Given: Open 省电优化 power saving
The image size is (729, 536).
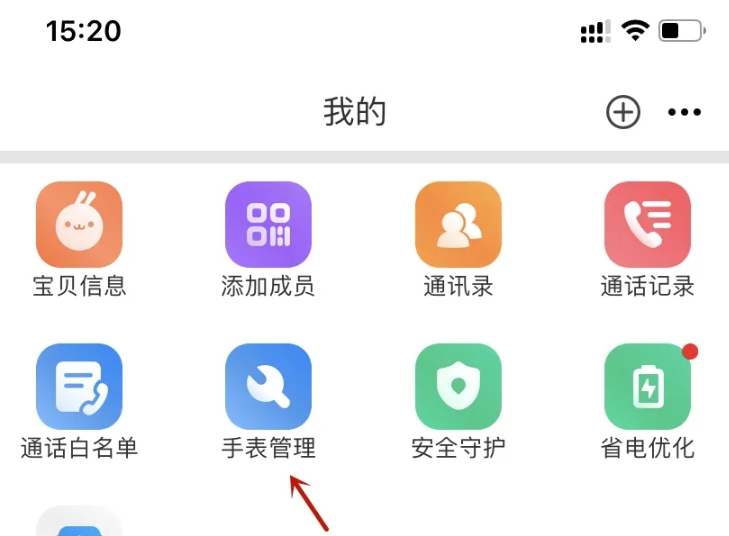Looking at the screenshot, I should click(x=647, y=387).
